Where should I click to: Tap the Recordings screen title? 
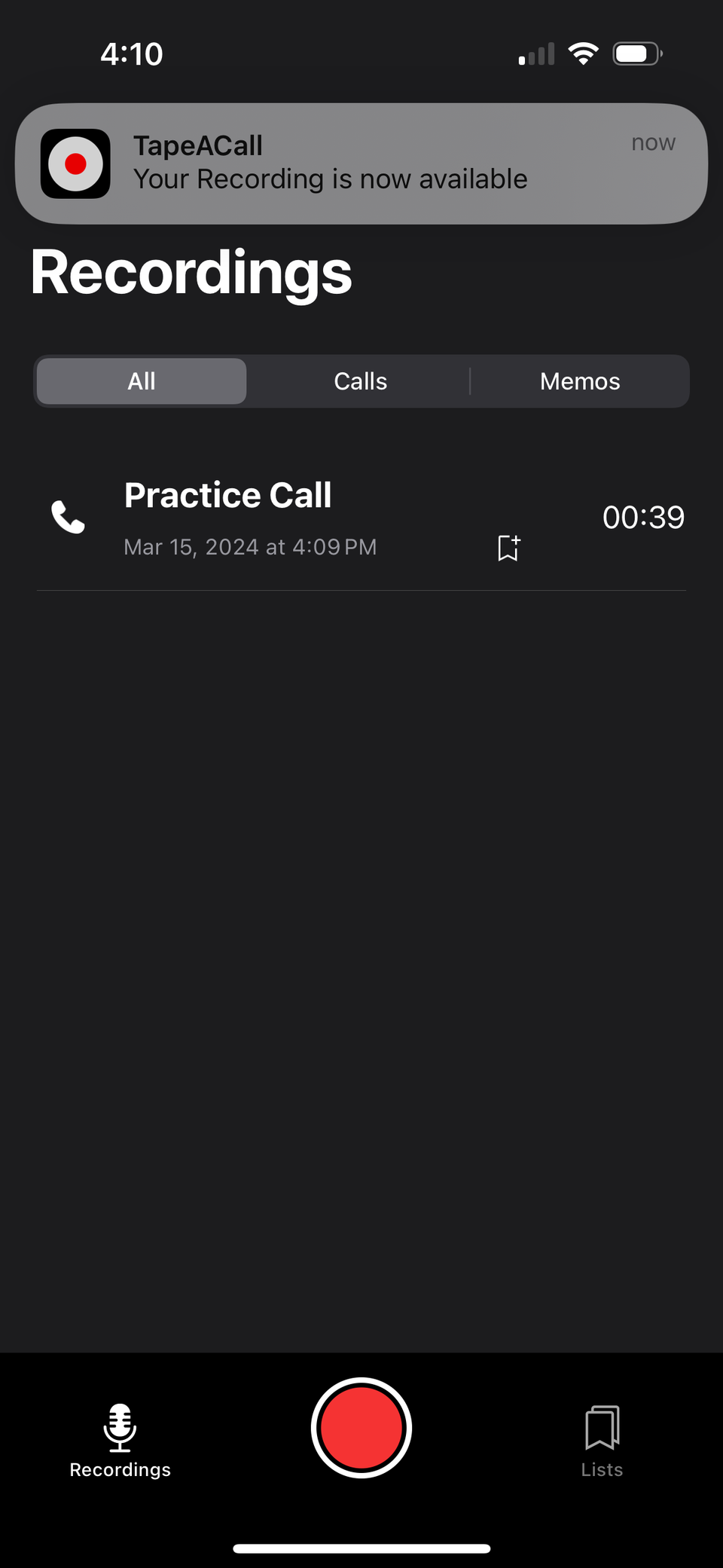click(191, 272)
